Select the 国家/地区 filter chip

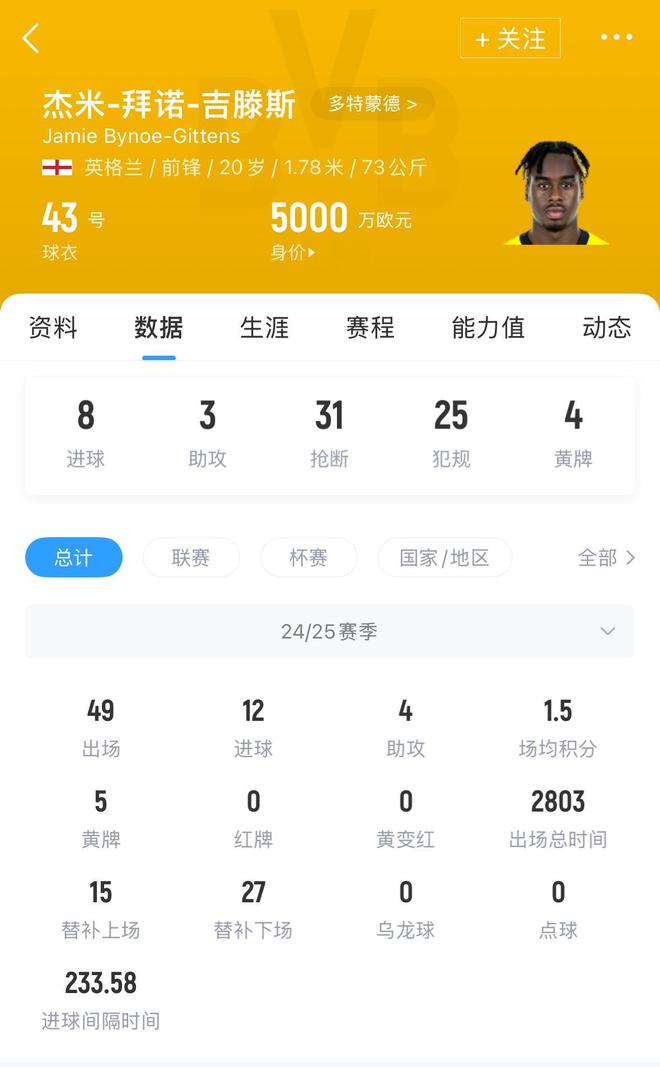pyautogui.click(x=444, y=557)
